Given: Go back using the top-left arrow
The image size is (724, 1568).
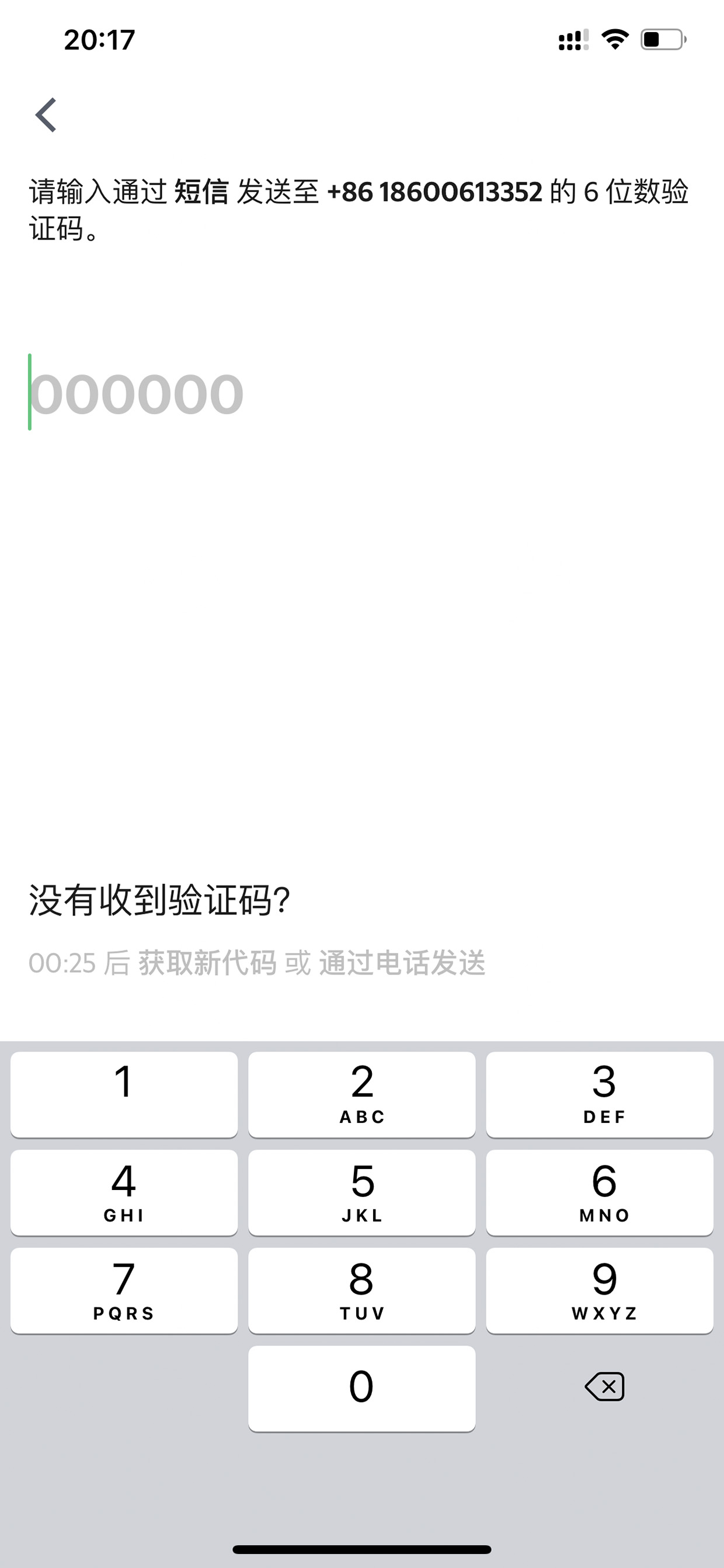Looking at the screenshot, I should coord(46,115).
